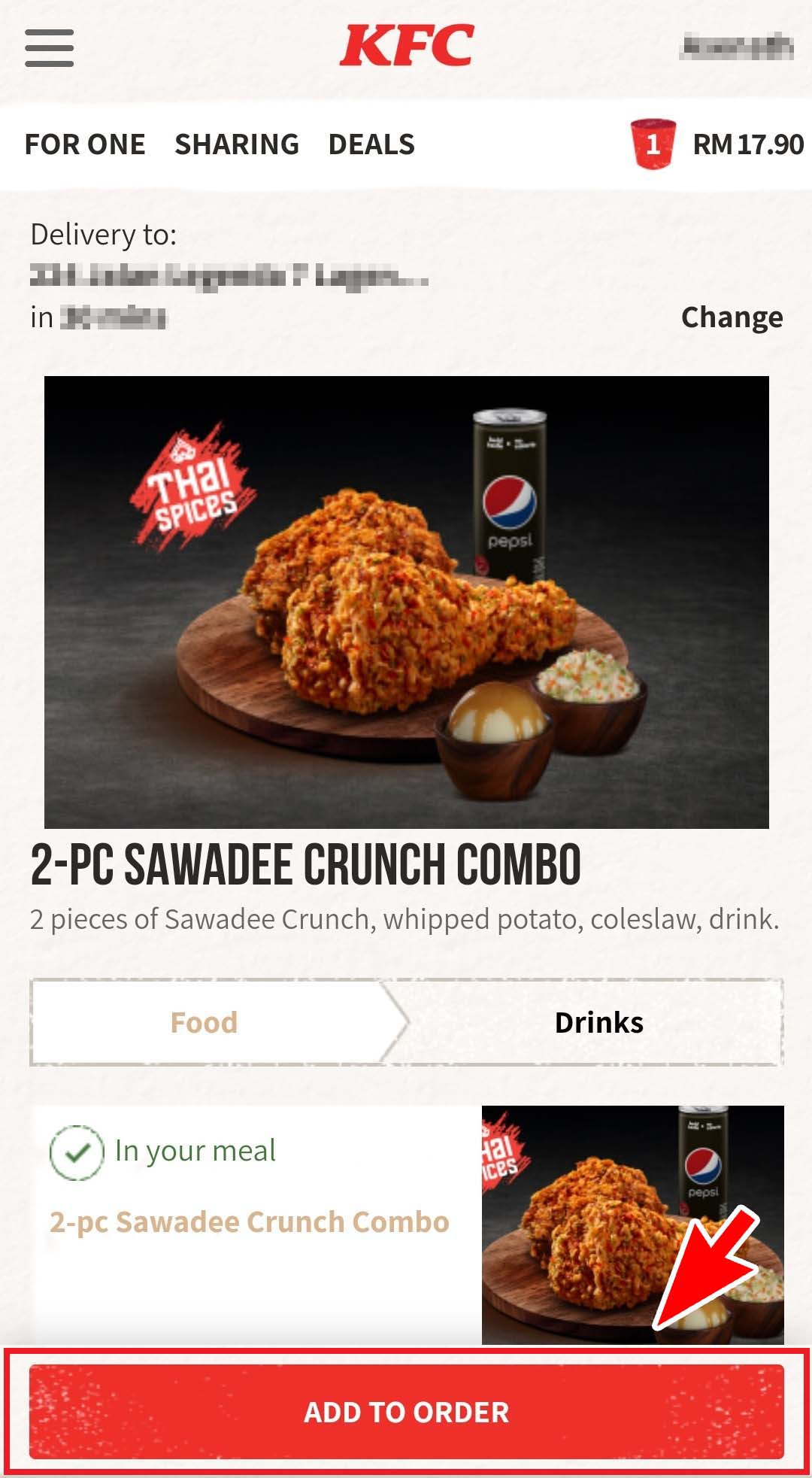Select the Food step
This screenshot has width=812, height=1478.
point(205,1022)
